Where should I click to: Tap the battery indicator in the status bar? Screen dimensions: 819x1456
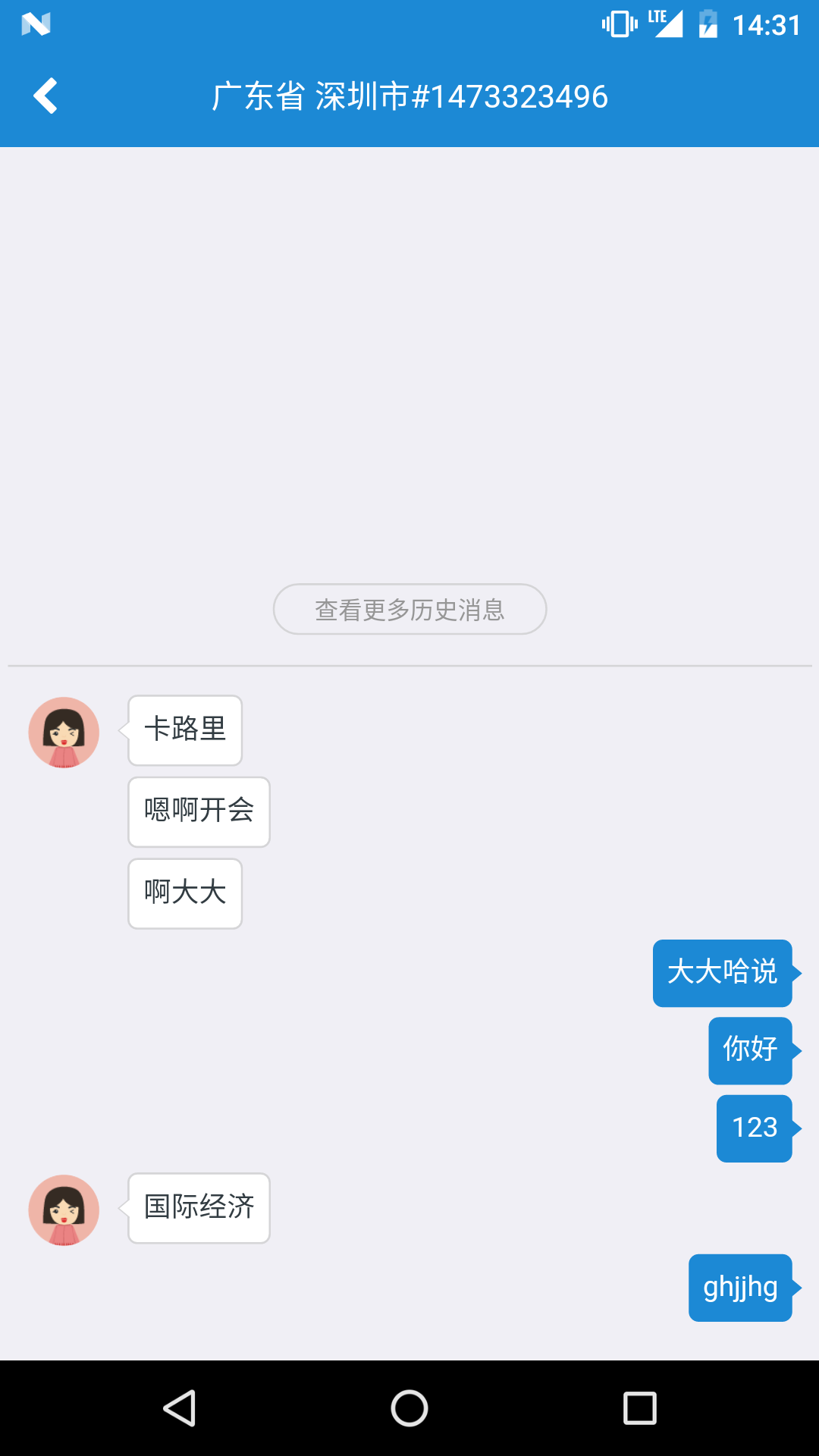(x=708, y=23)
